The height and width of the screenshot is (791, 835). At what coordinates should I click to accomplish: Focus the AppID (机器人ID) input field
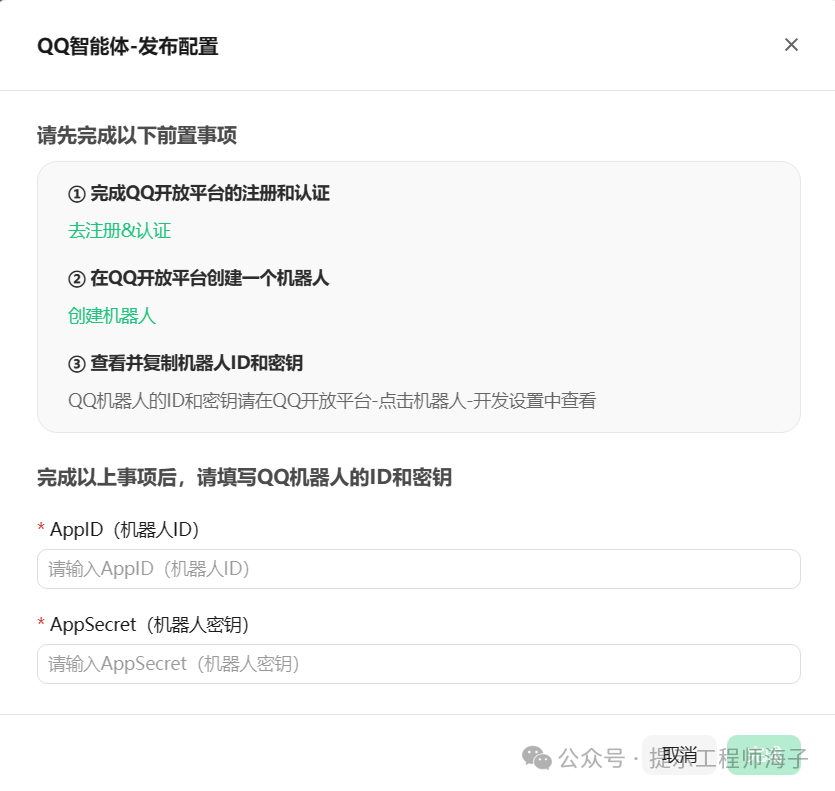coord(418,569)
